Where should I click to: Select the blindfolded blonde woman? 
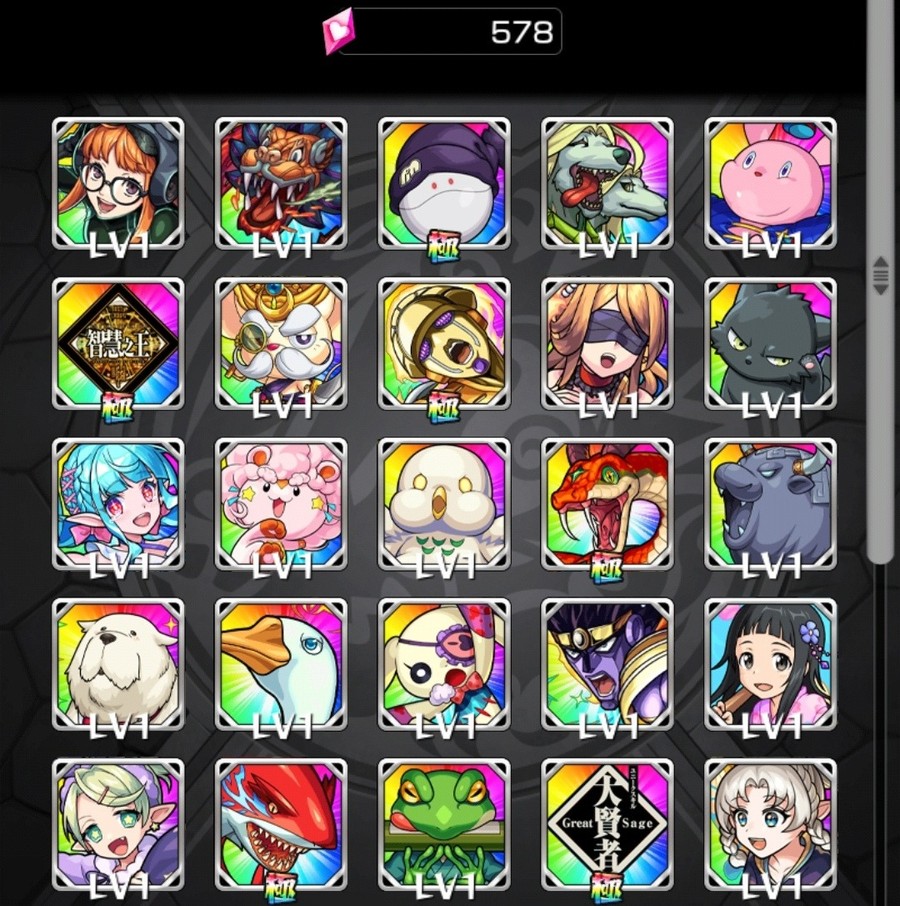coord(607,343)
